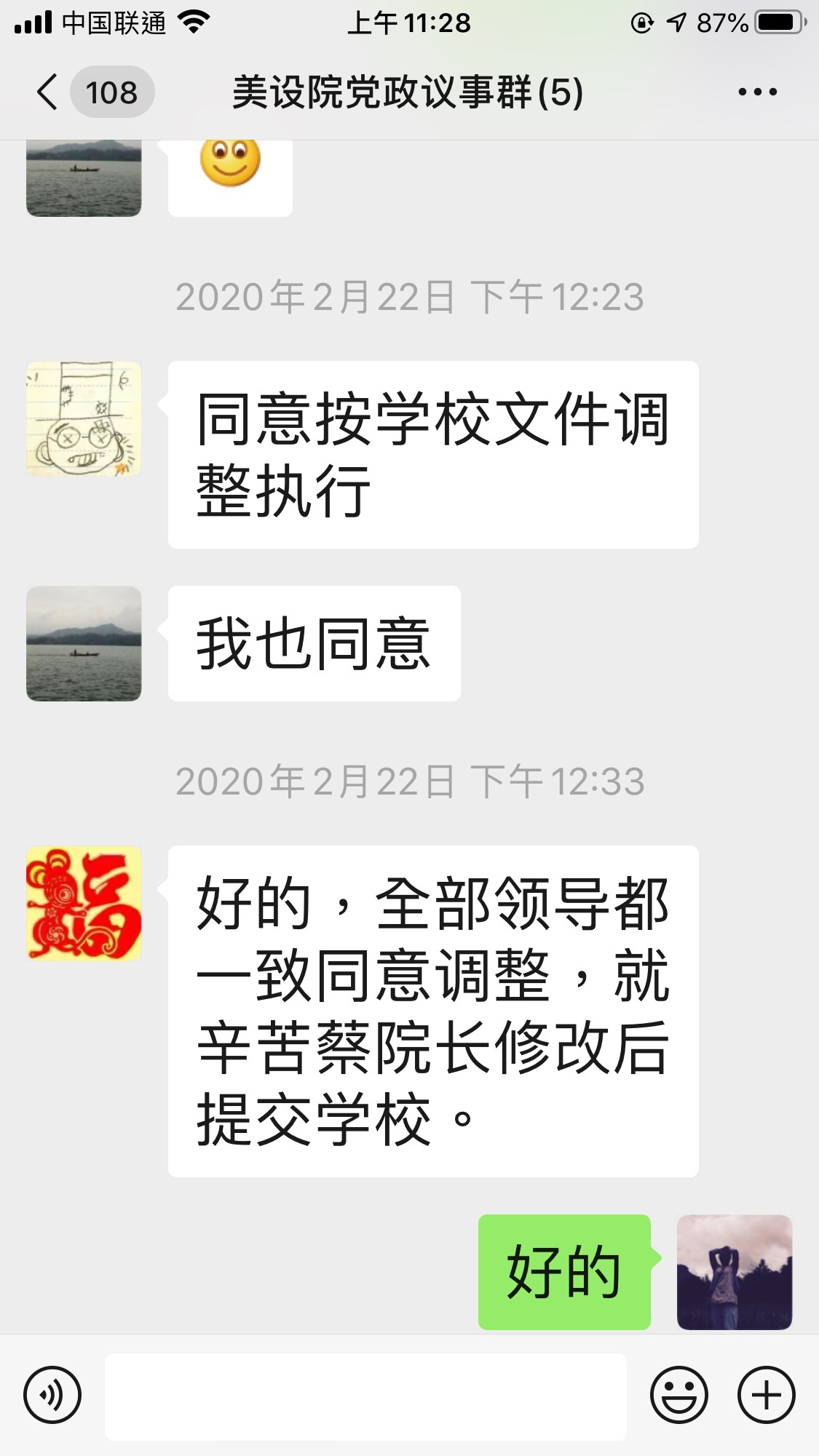Go back to the chat list

click(48, 92)
